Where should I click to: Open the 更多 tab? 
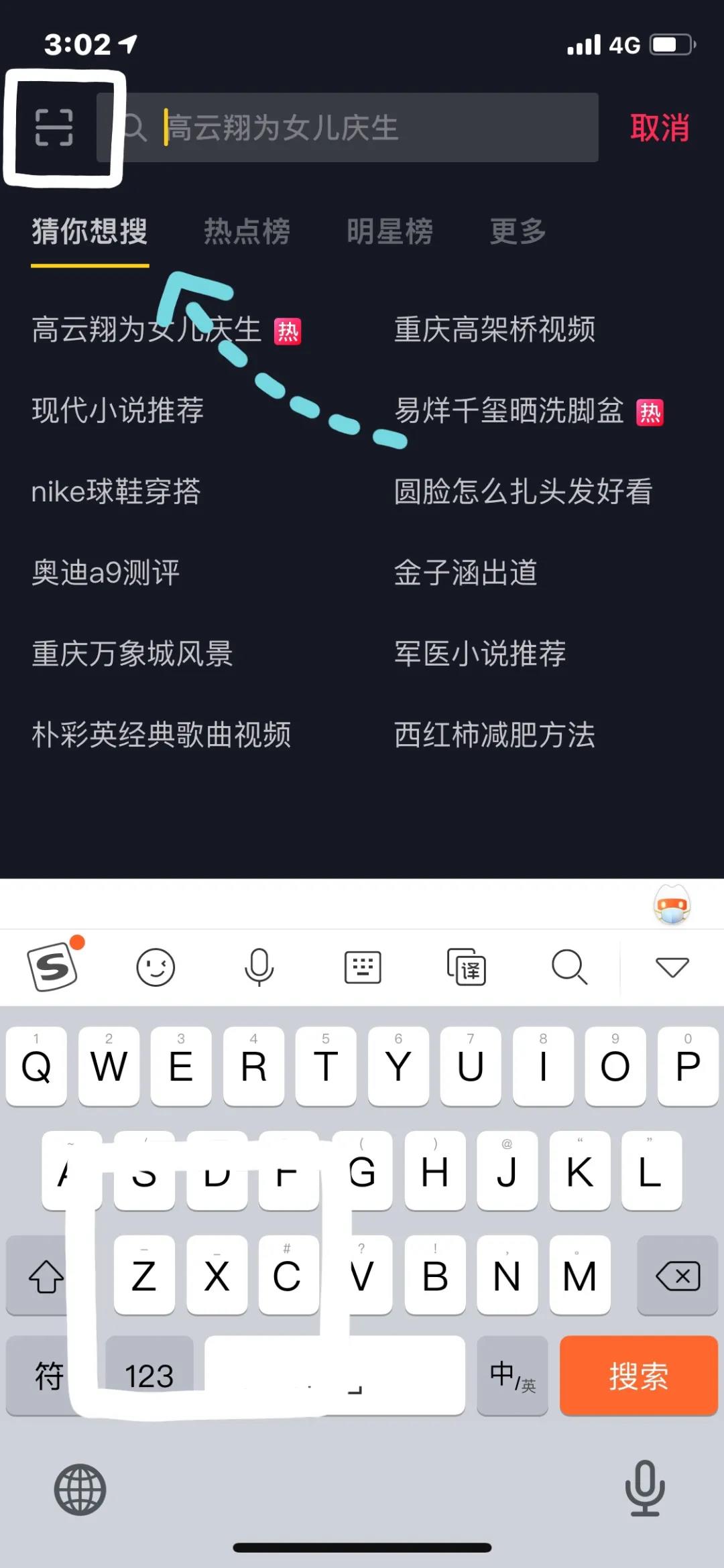click(x=518, y=232)
